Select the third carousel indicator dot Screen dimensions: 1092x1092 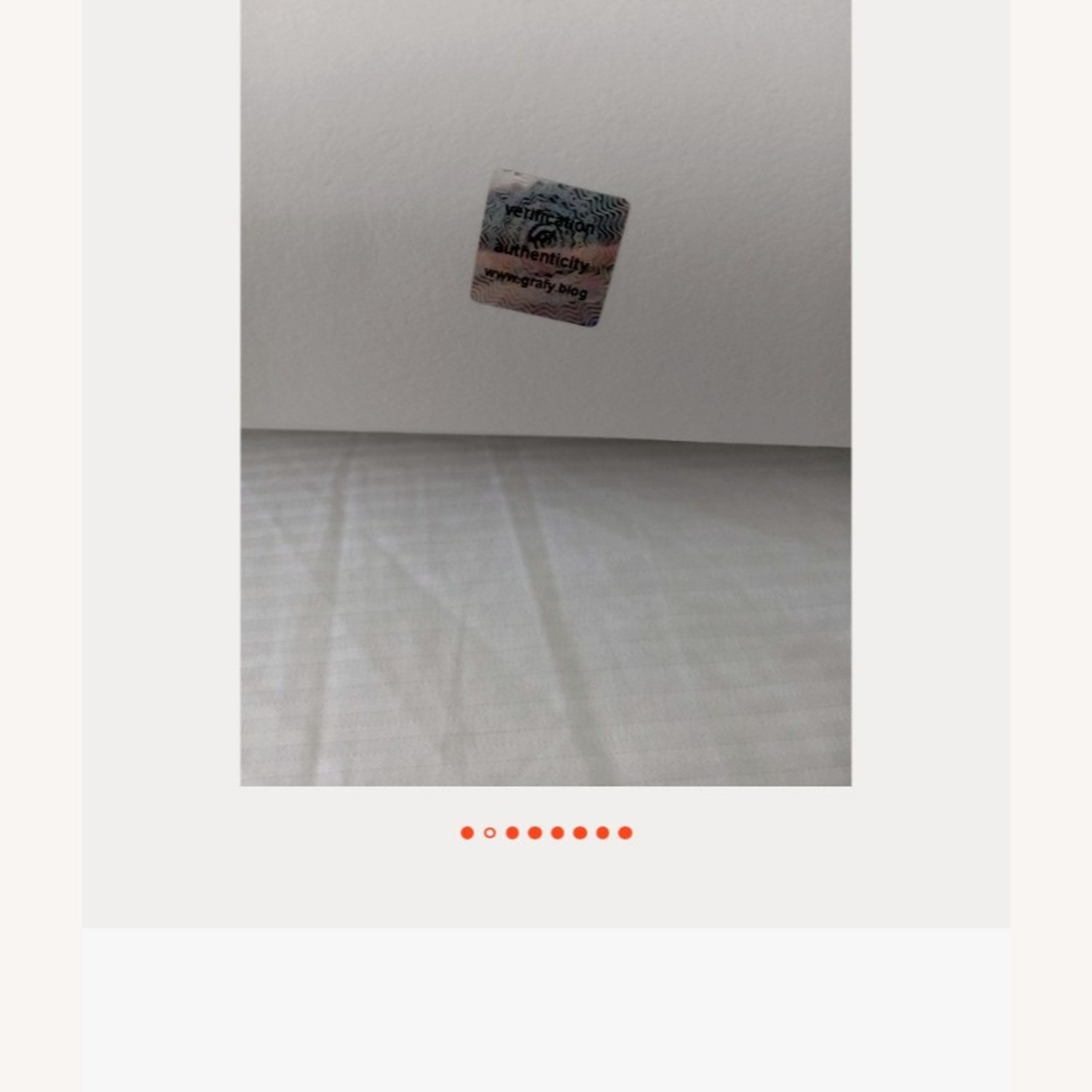[513, 833]
